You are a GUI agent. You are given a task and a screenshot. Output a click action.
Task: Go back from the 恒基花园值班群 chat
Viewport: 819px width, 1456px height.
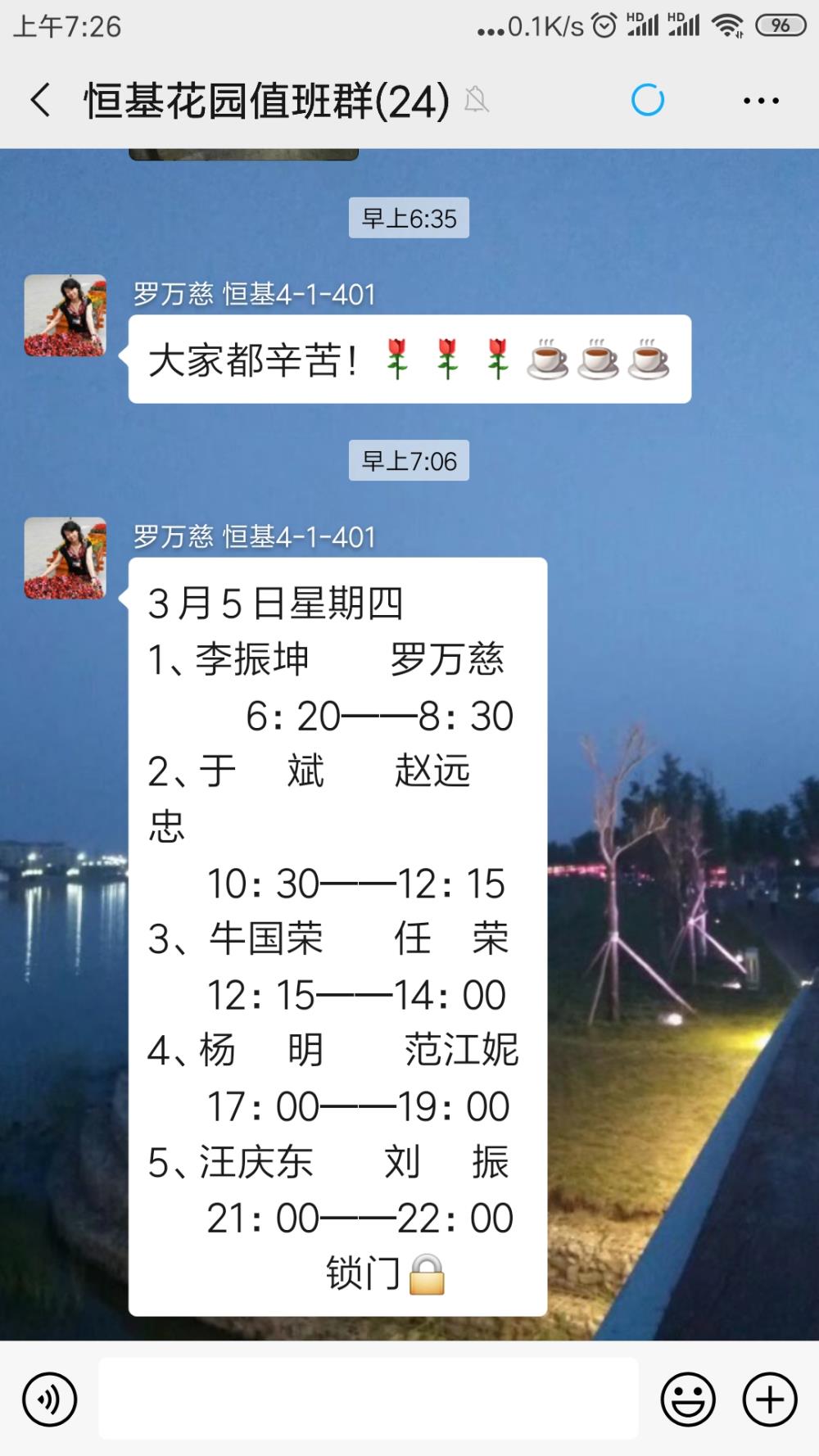coord(41,101)
